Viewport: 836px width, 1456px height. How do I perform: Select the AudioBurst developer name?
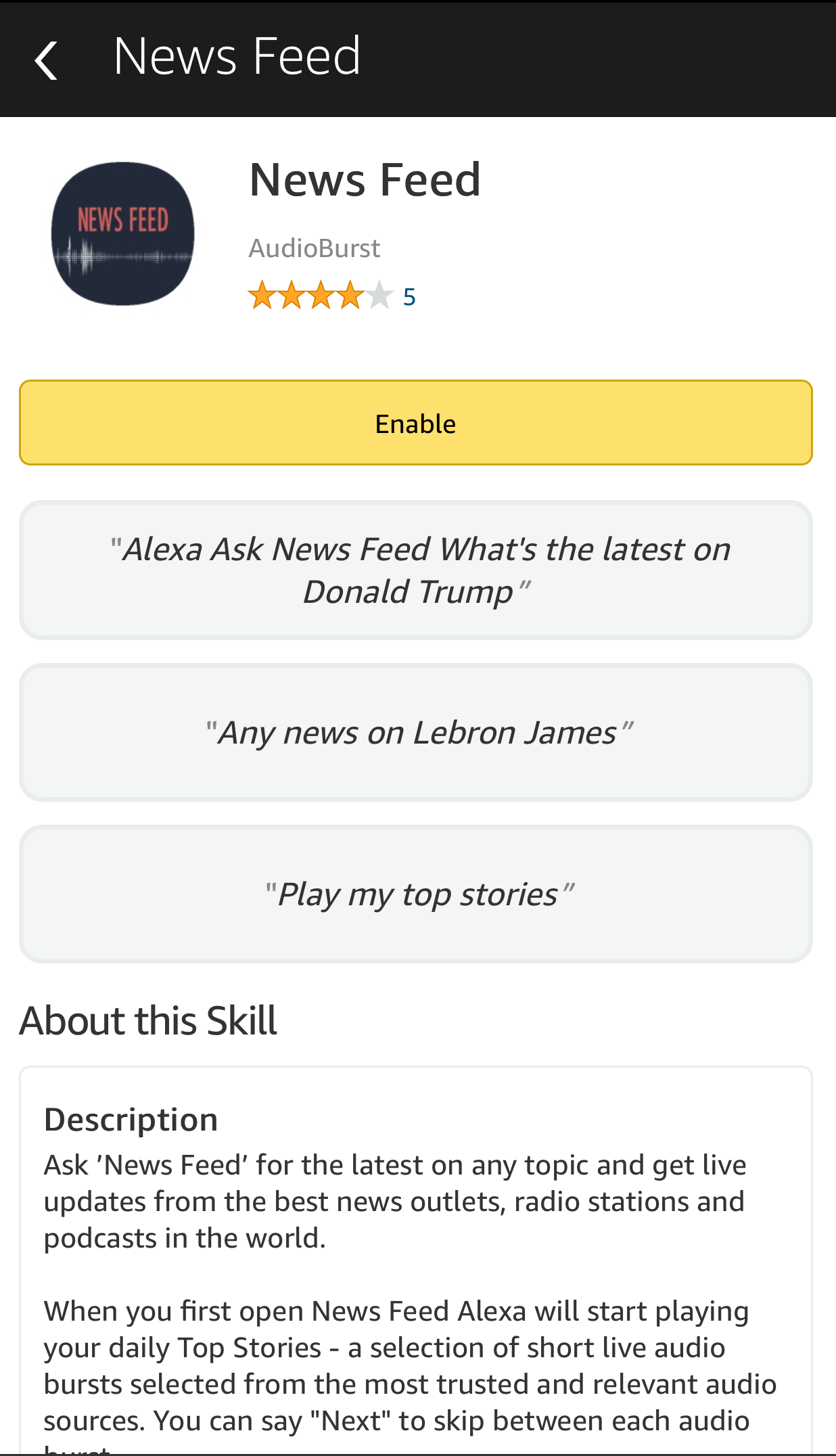pyautogui.click(x=314, y=248)
